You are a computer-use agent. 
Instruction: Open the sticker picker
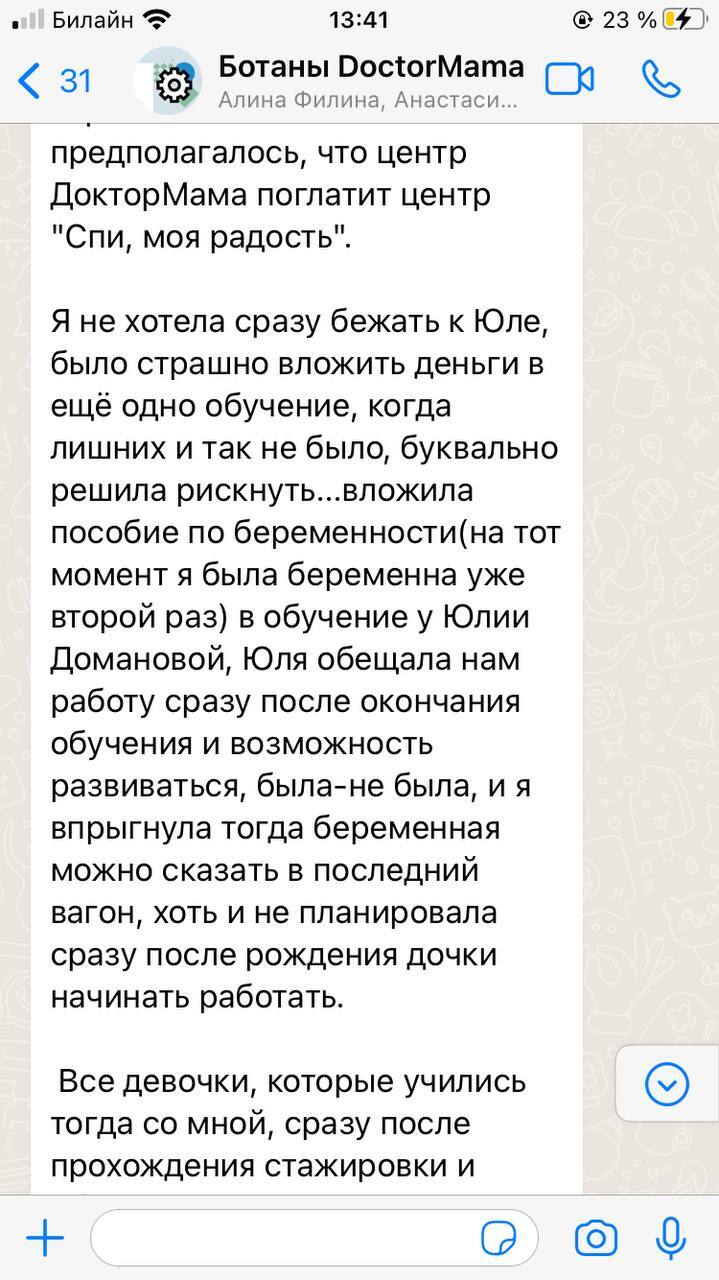(500, 1239)
